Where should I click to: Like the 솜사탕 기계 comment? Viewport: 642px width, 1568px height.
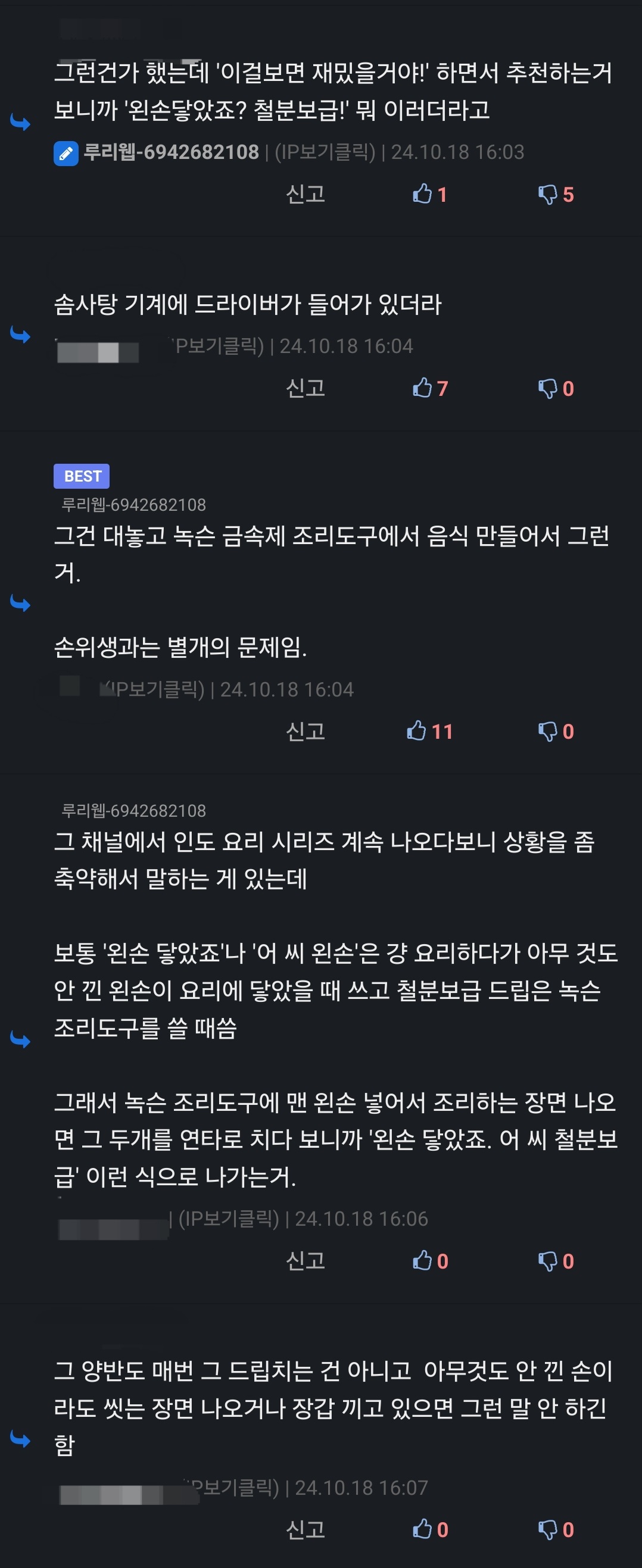429,388
